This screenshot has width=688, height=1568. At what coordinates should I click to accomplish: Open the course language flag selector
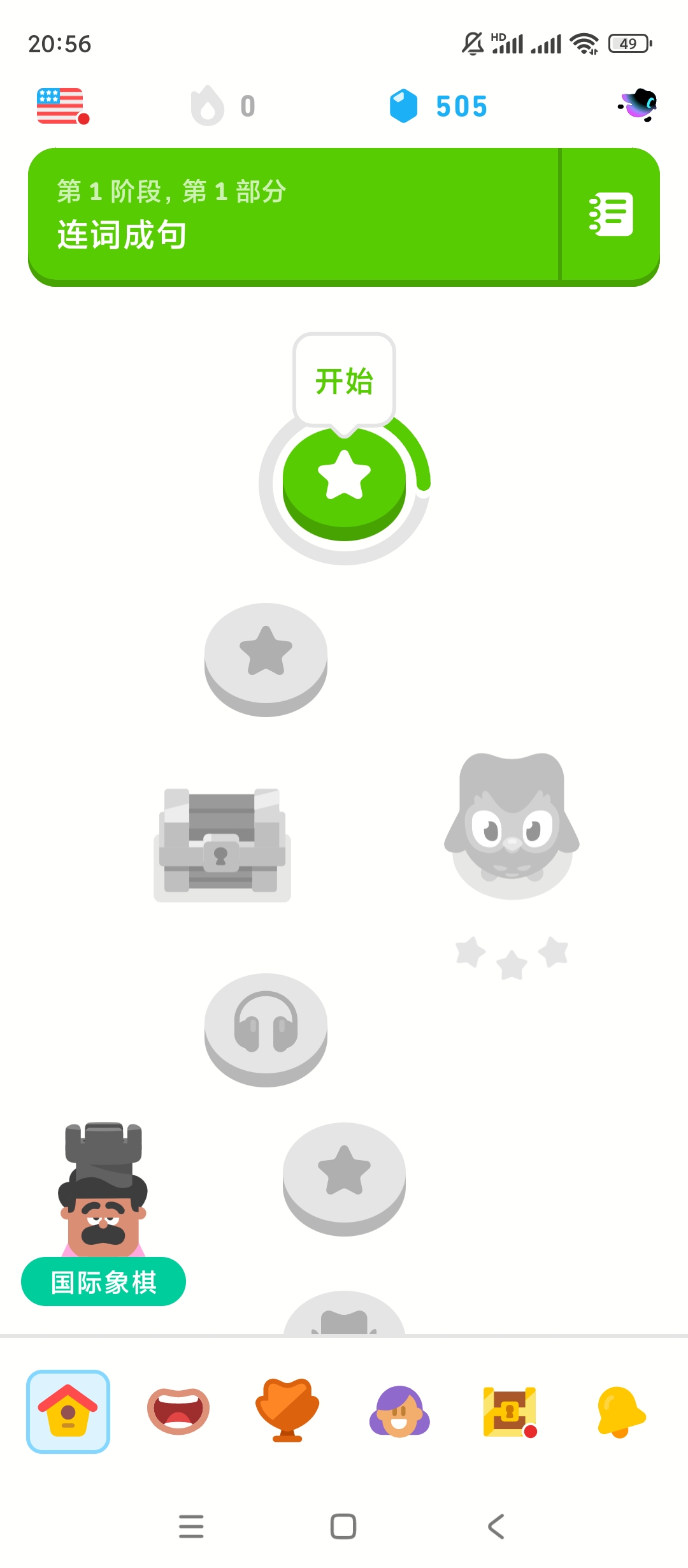pyautogui.click(x=61, y=106)
